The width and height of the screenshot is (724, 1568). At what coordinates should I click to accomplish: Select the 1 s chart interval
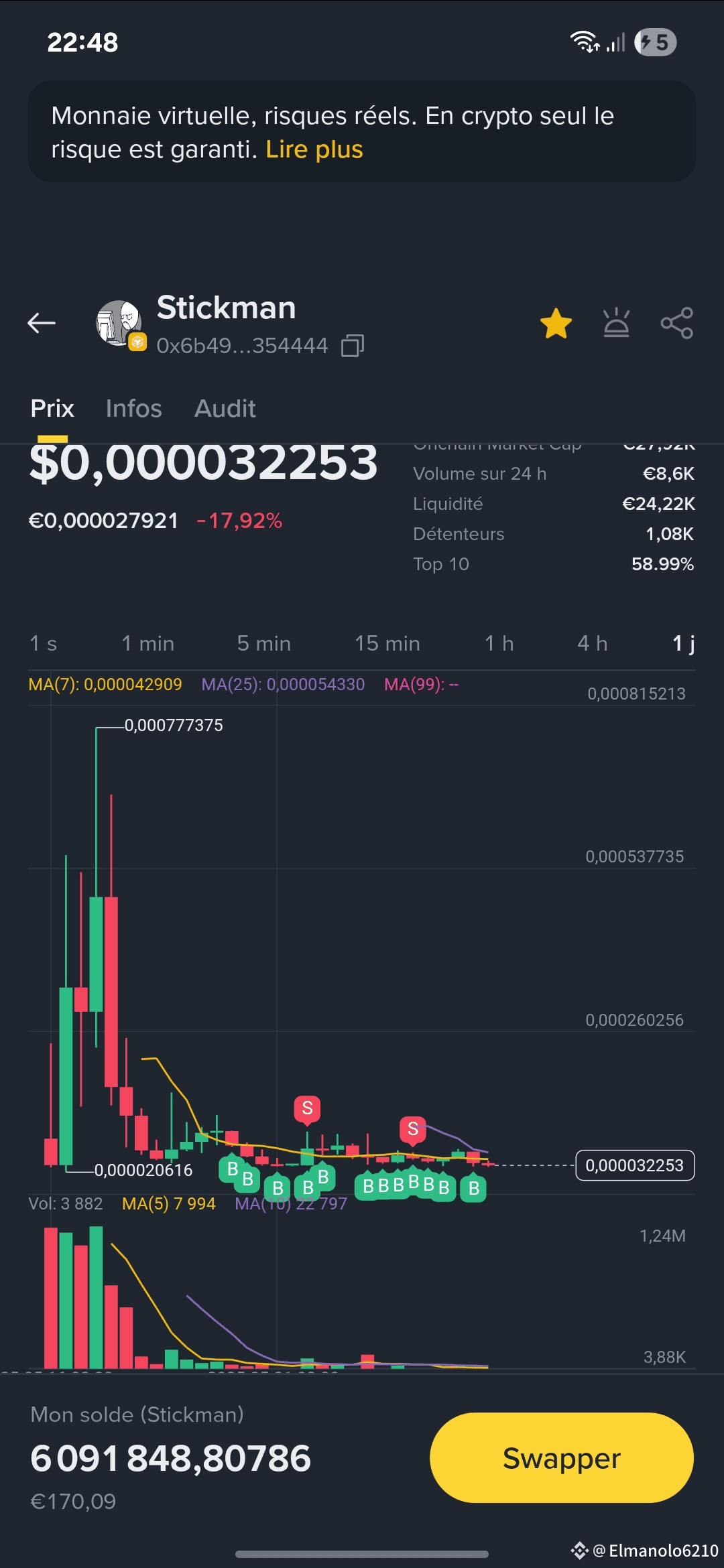(x=44, y=644)
